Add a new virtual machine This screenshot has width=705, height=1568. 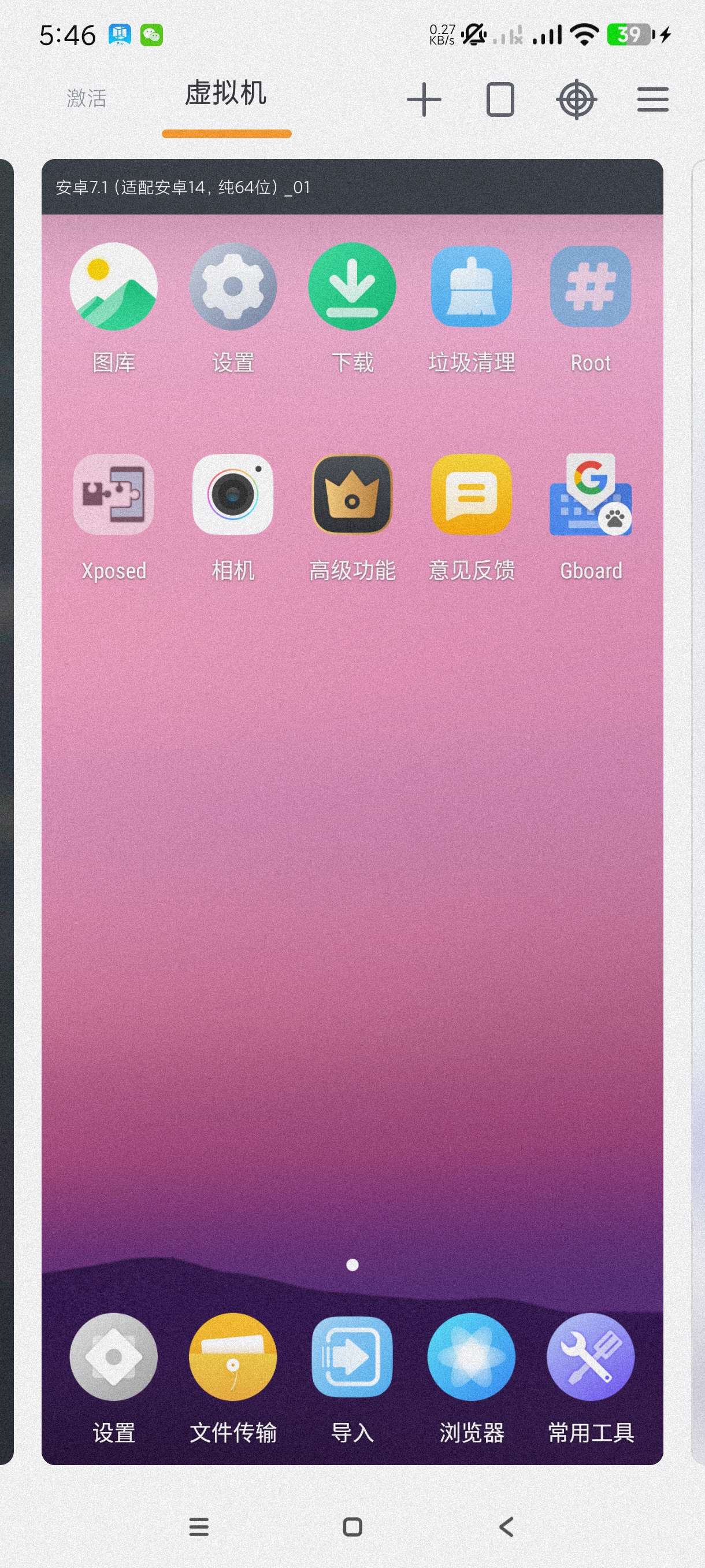[424, 100]
